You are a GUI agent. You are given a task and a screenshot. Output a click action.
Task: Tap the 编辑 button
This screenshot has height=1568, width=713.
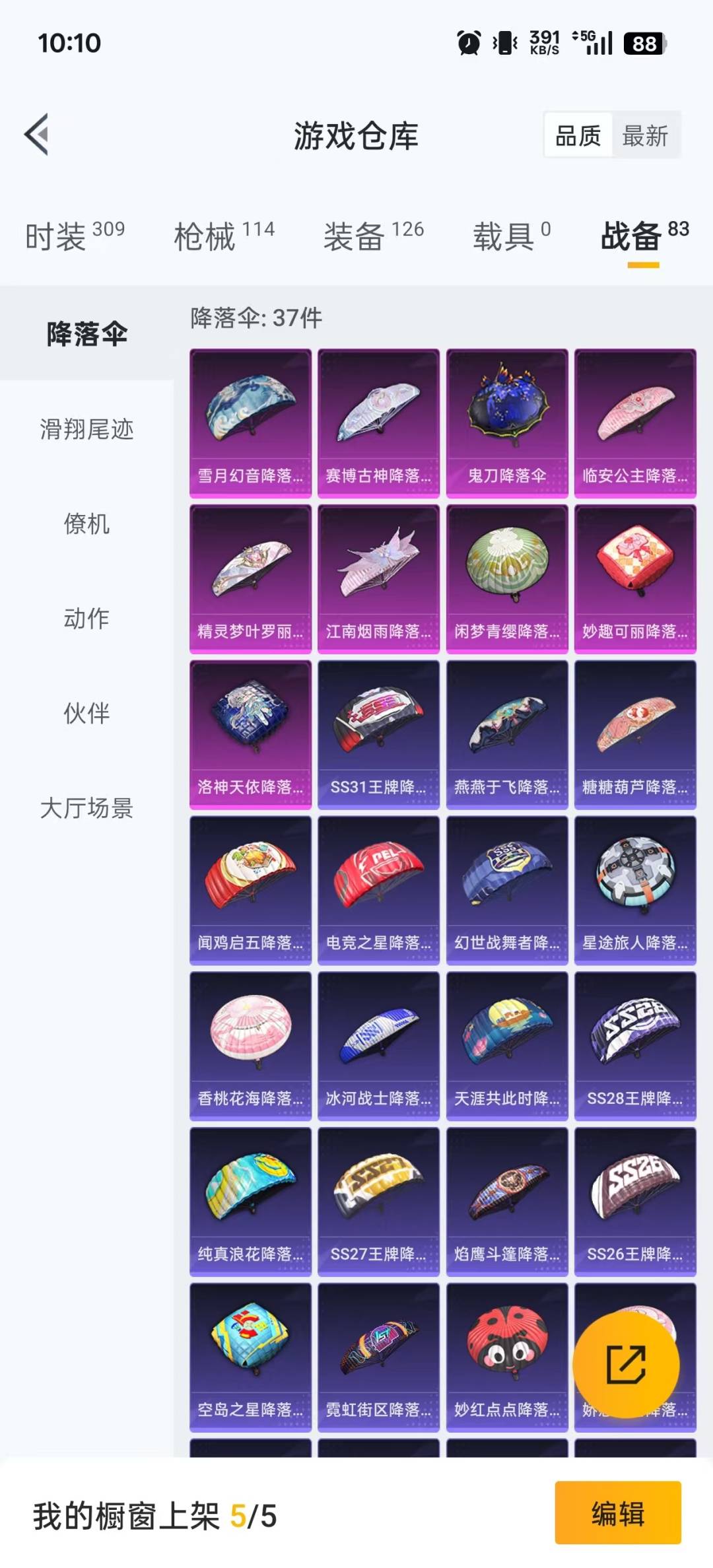617,1513
